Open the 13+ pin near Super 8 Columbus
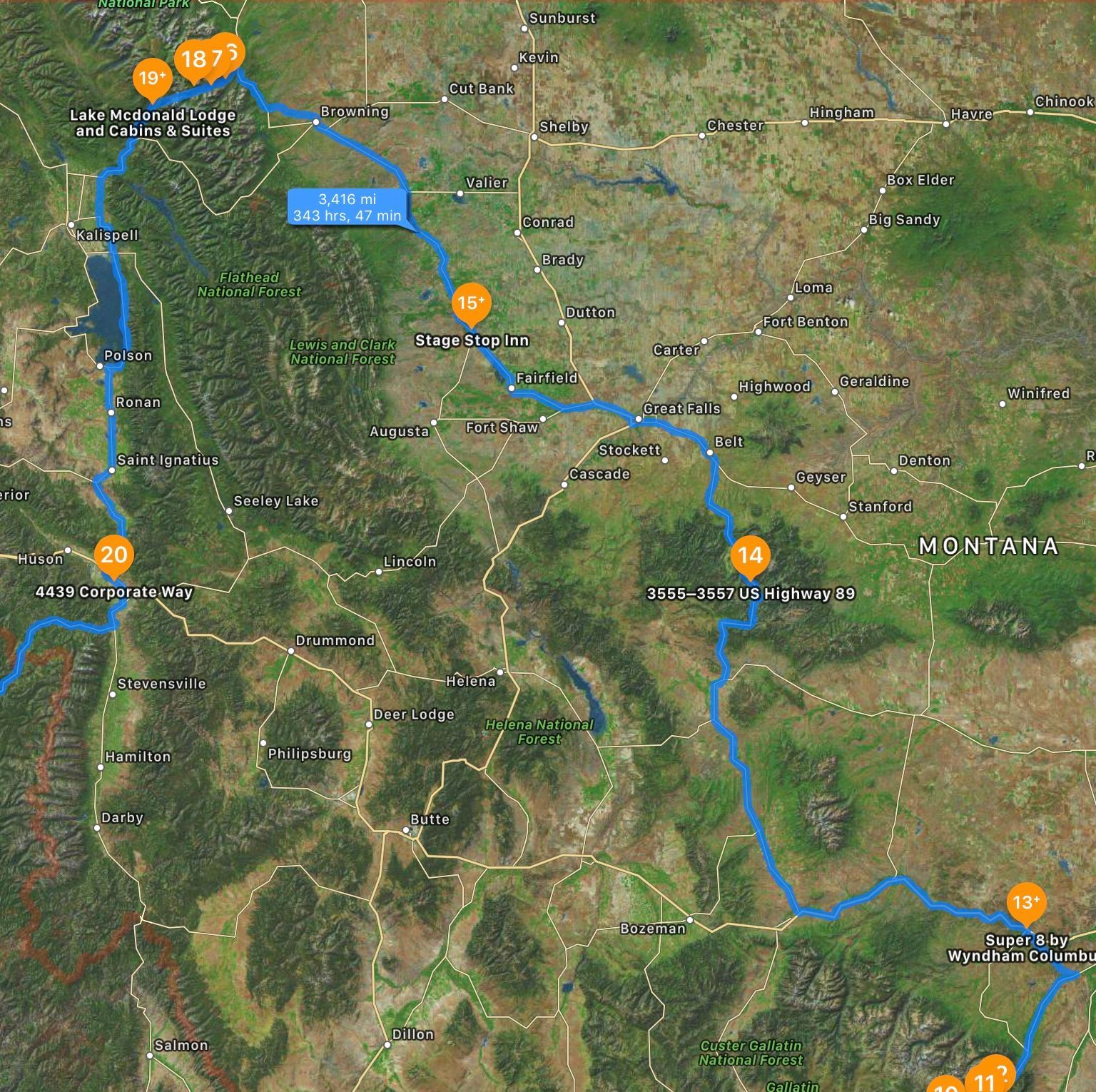 (x=1026, y=903)
